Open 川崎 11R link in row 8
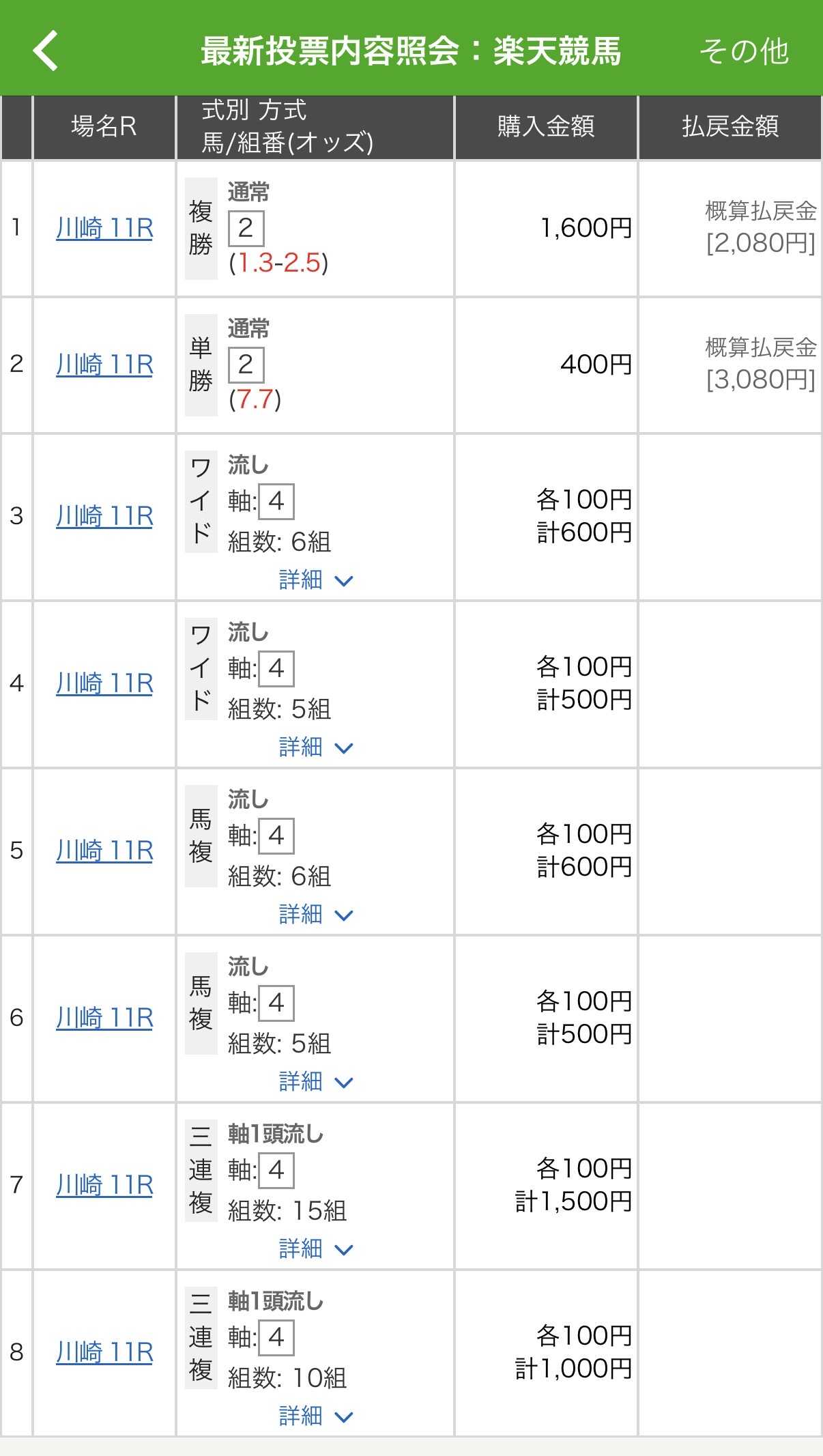823x1456 pixels. click(x=104, y=1352)
